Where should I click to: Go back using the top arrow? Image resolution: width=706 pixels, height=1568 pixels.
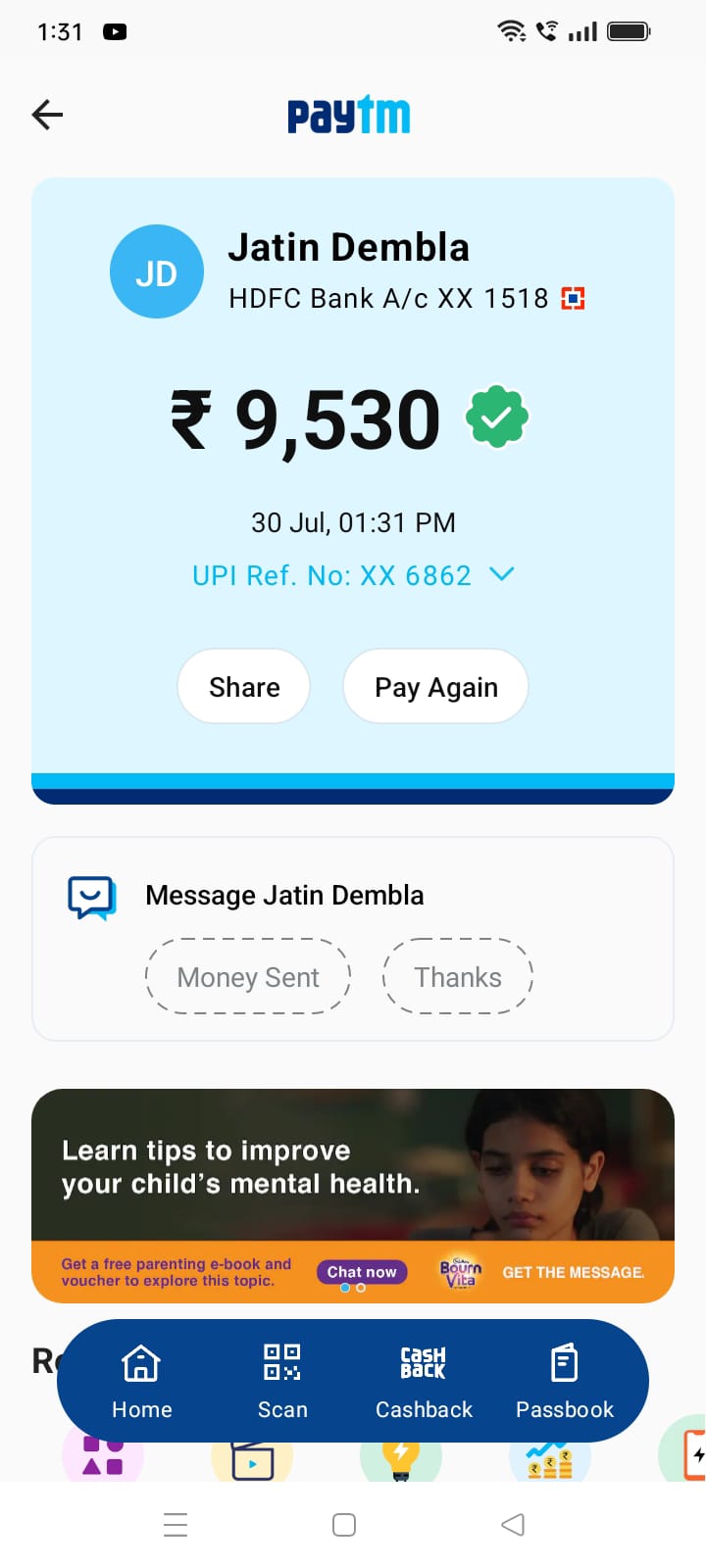(47, 115)
